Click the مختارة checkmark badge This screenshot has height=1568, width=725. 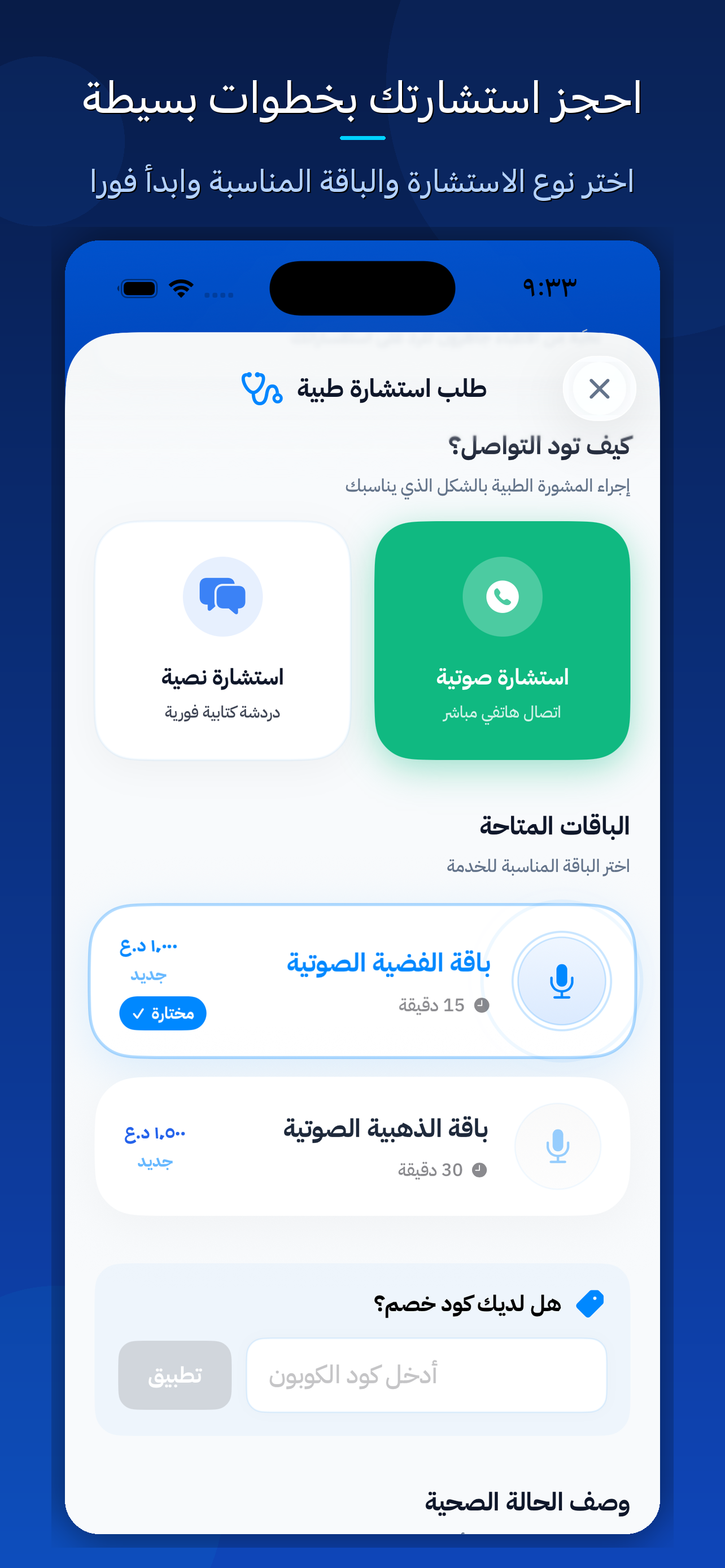163,1012
